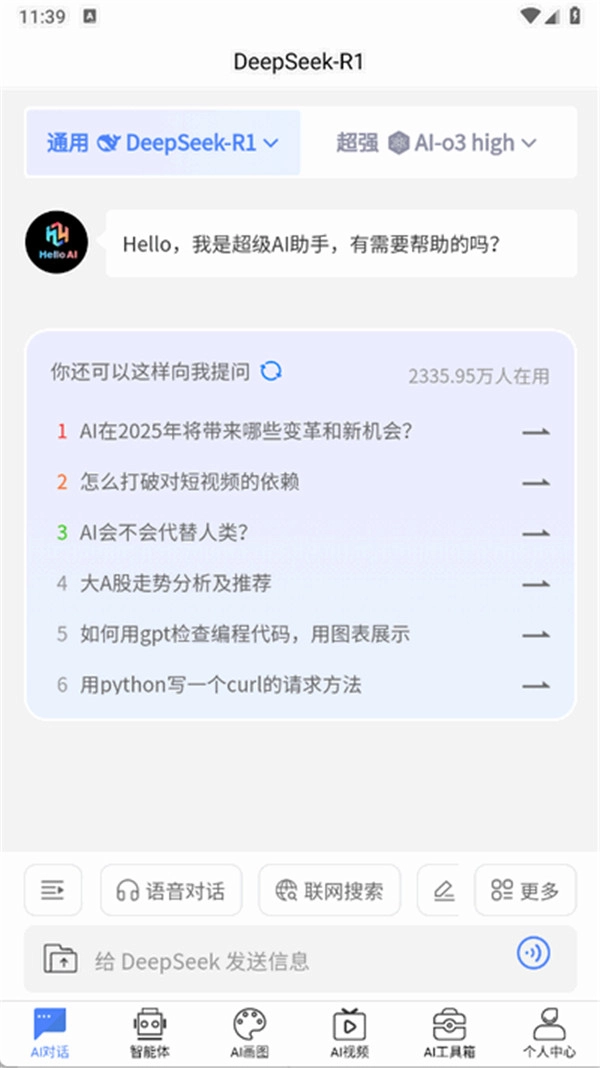Open the list menu icon button
This screenshot has height=1068, width=600.
coord(53,890)
